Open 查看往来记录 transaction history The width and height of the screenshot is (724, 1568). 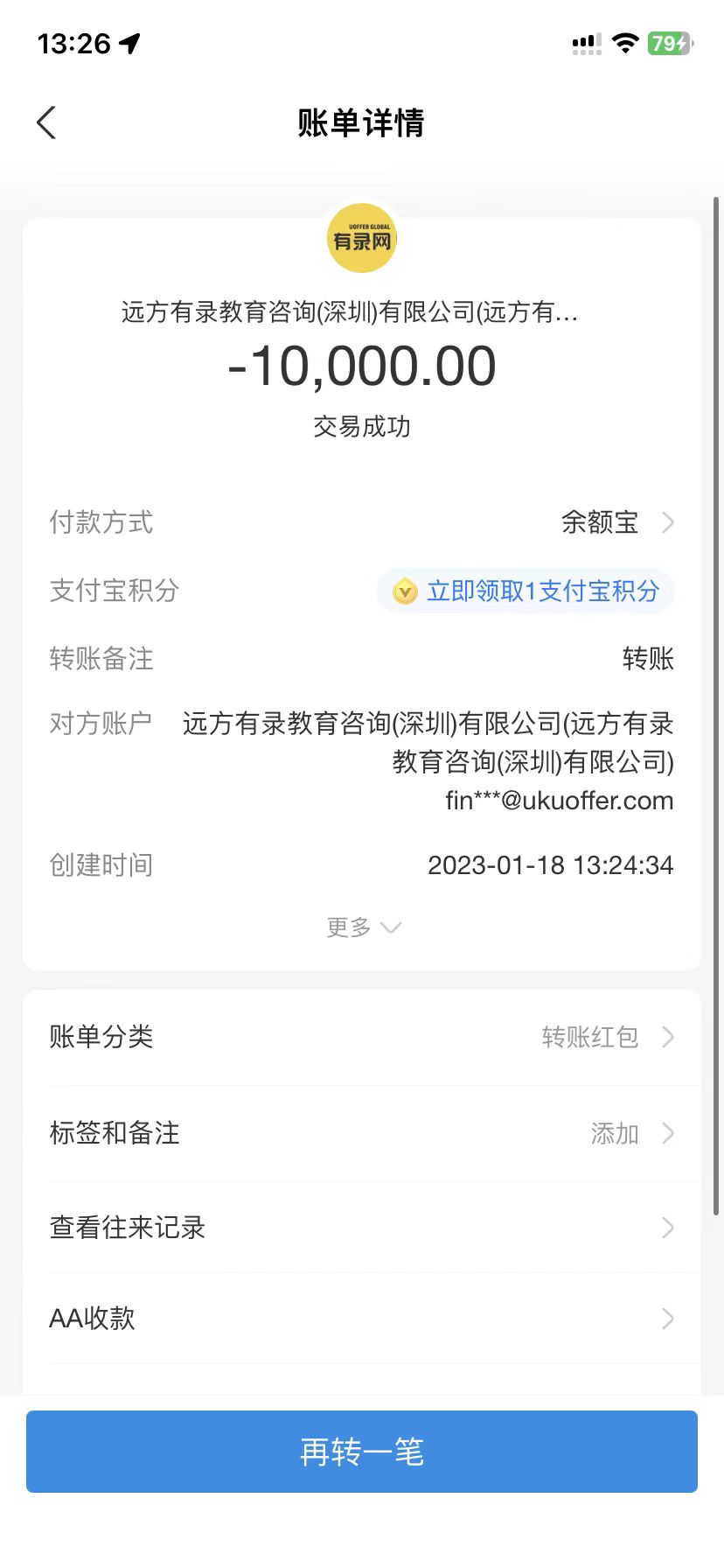tap(362, 1228)
